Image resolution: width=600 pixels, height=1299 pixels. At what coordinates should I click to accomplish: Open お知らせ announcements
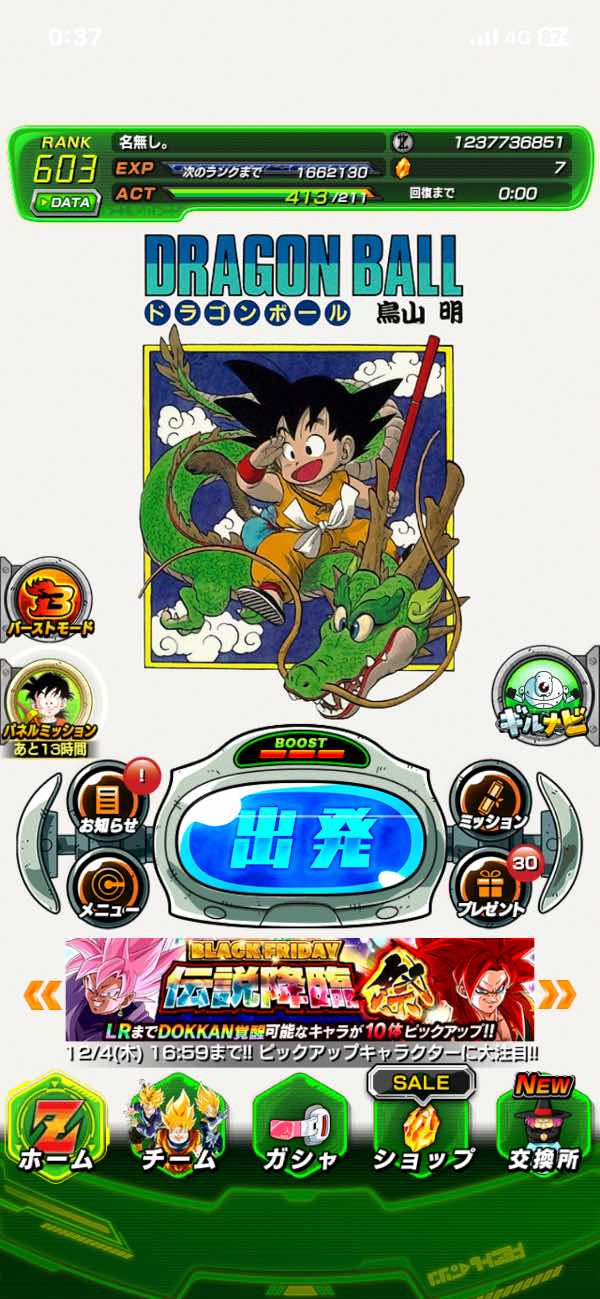(x=107, y=803)
